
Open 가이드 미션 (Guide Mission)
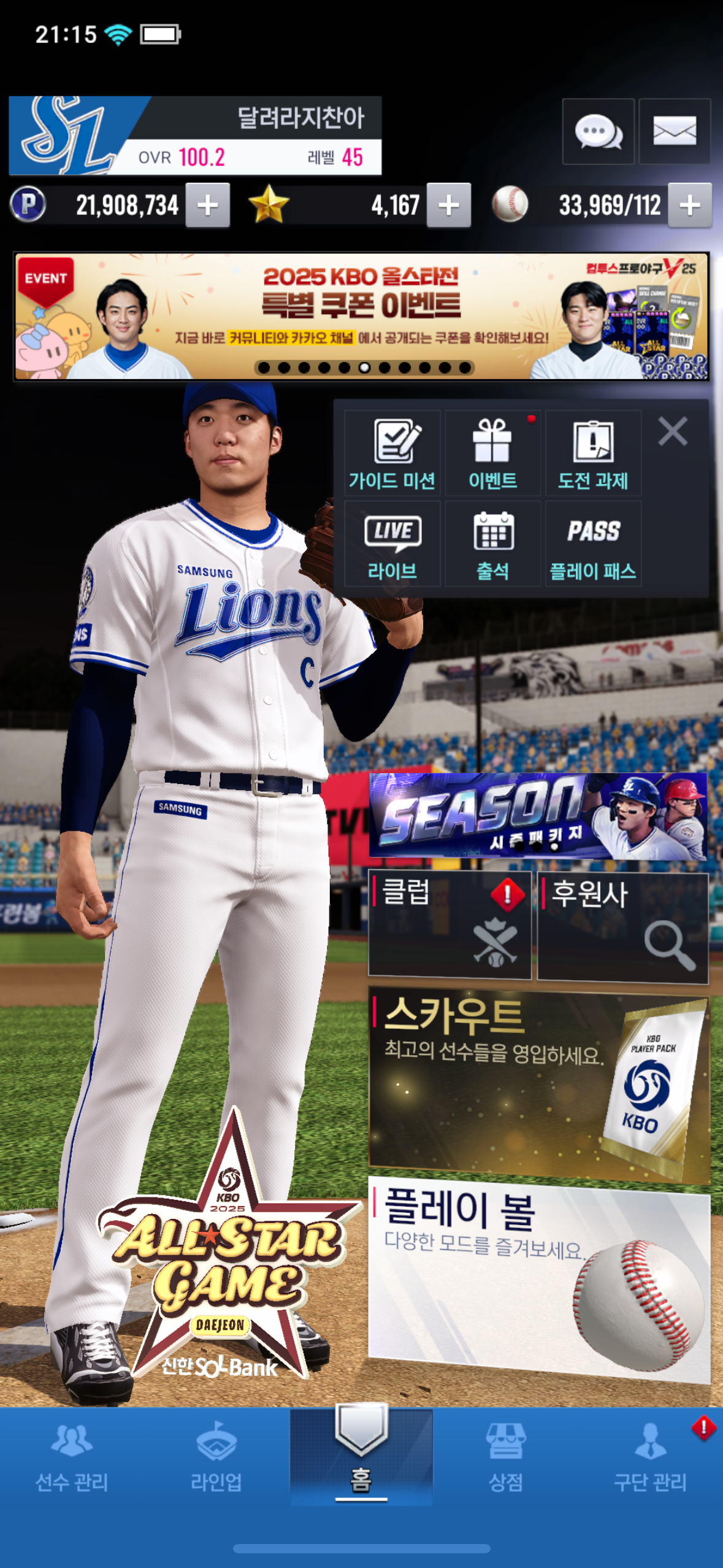click(392, 454)
